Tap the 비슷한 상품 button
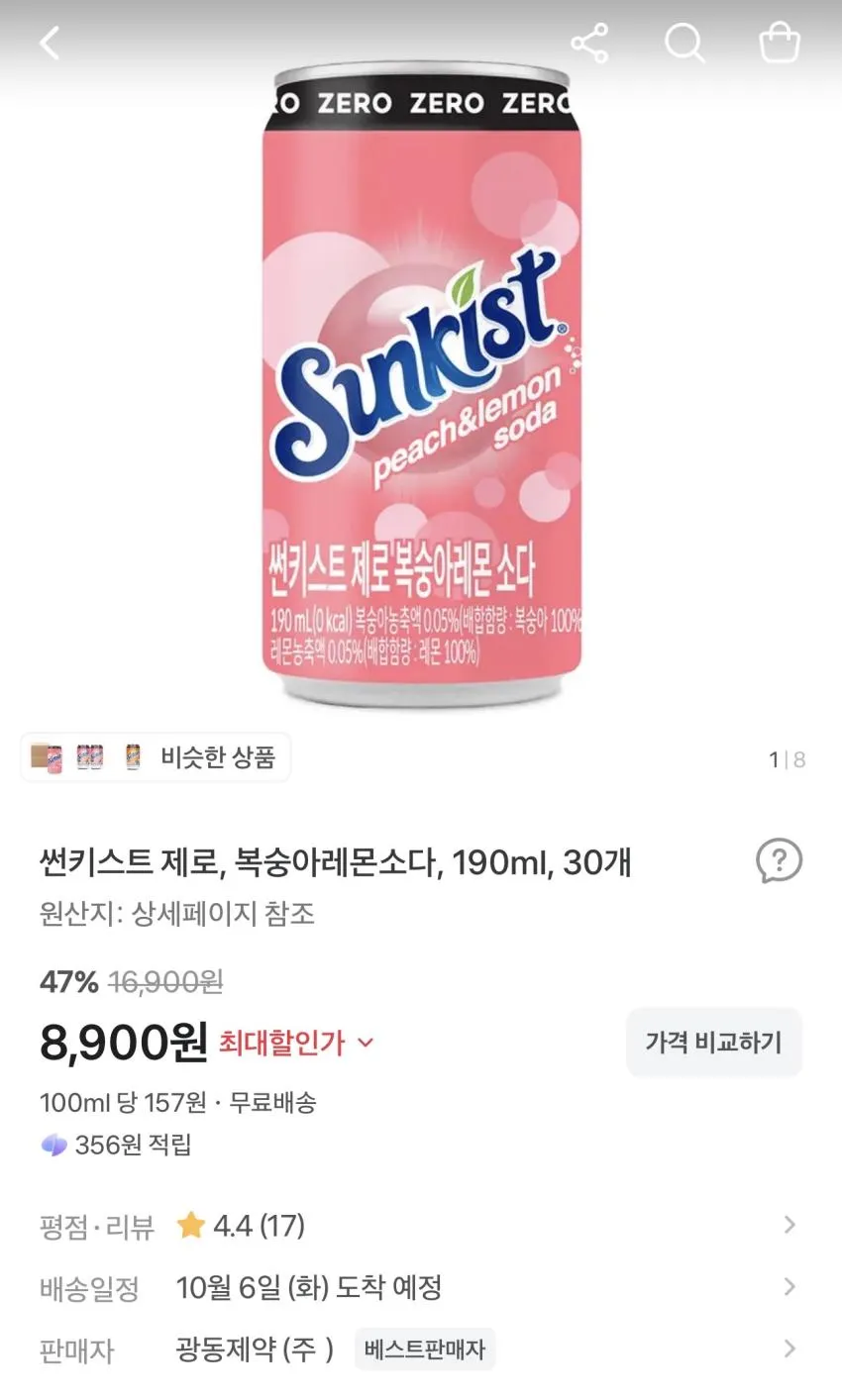This screenshot has height=1400, width=842. tap(156, 757)
